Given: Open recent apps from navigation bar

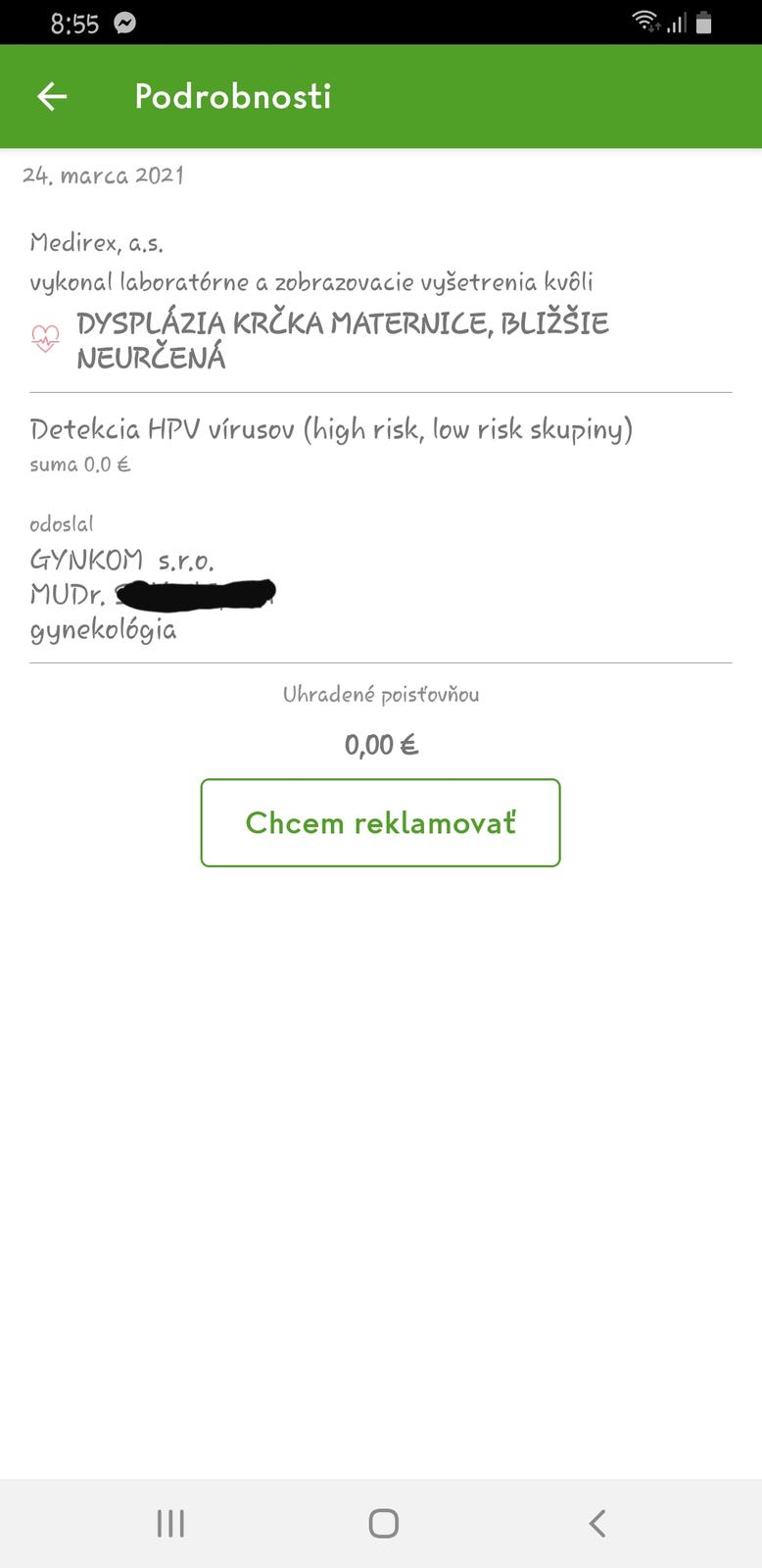Looking at the screenshot, I should coord(170,1523).
